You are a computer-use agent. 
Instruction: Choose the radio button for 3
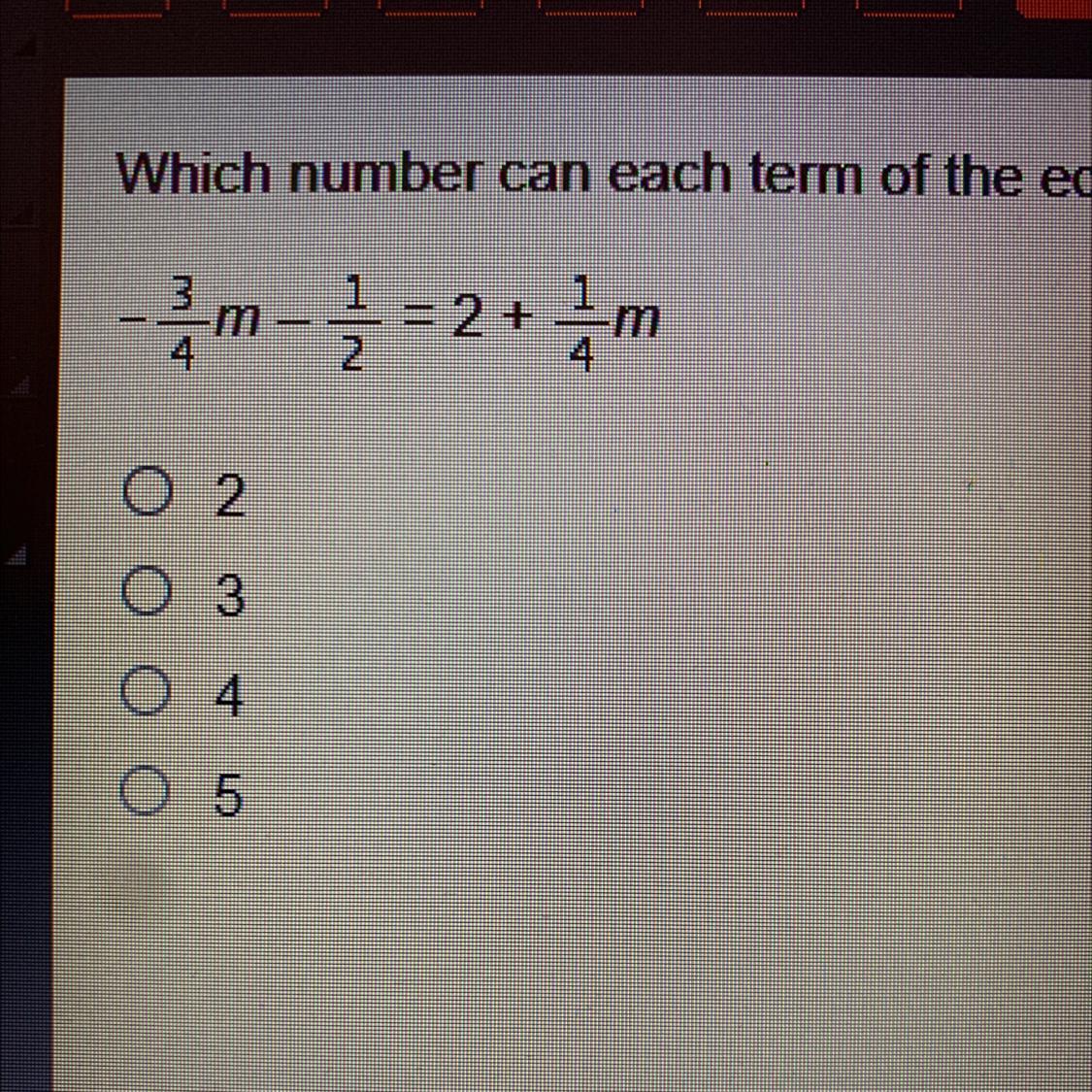click(146, 594)
